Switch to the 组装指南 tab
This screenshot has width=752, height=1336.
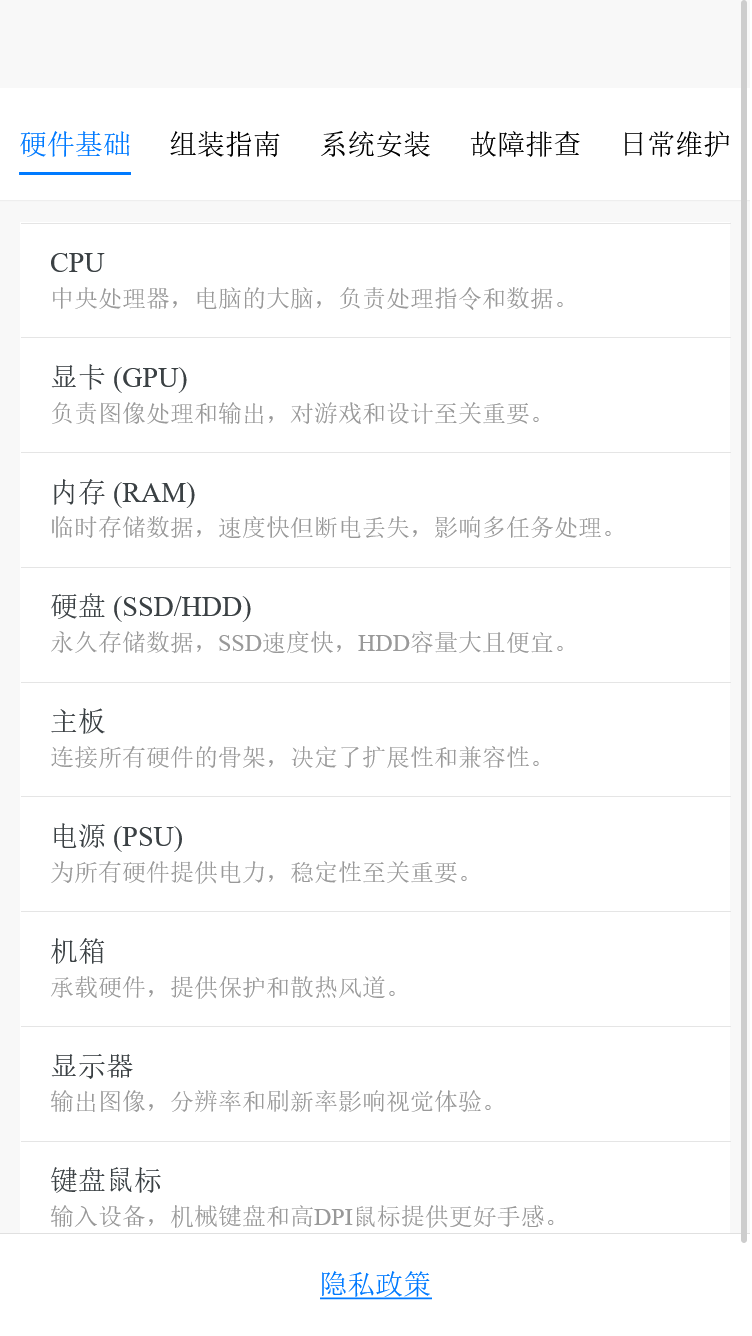point(225,145)
